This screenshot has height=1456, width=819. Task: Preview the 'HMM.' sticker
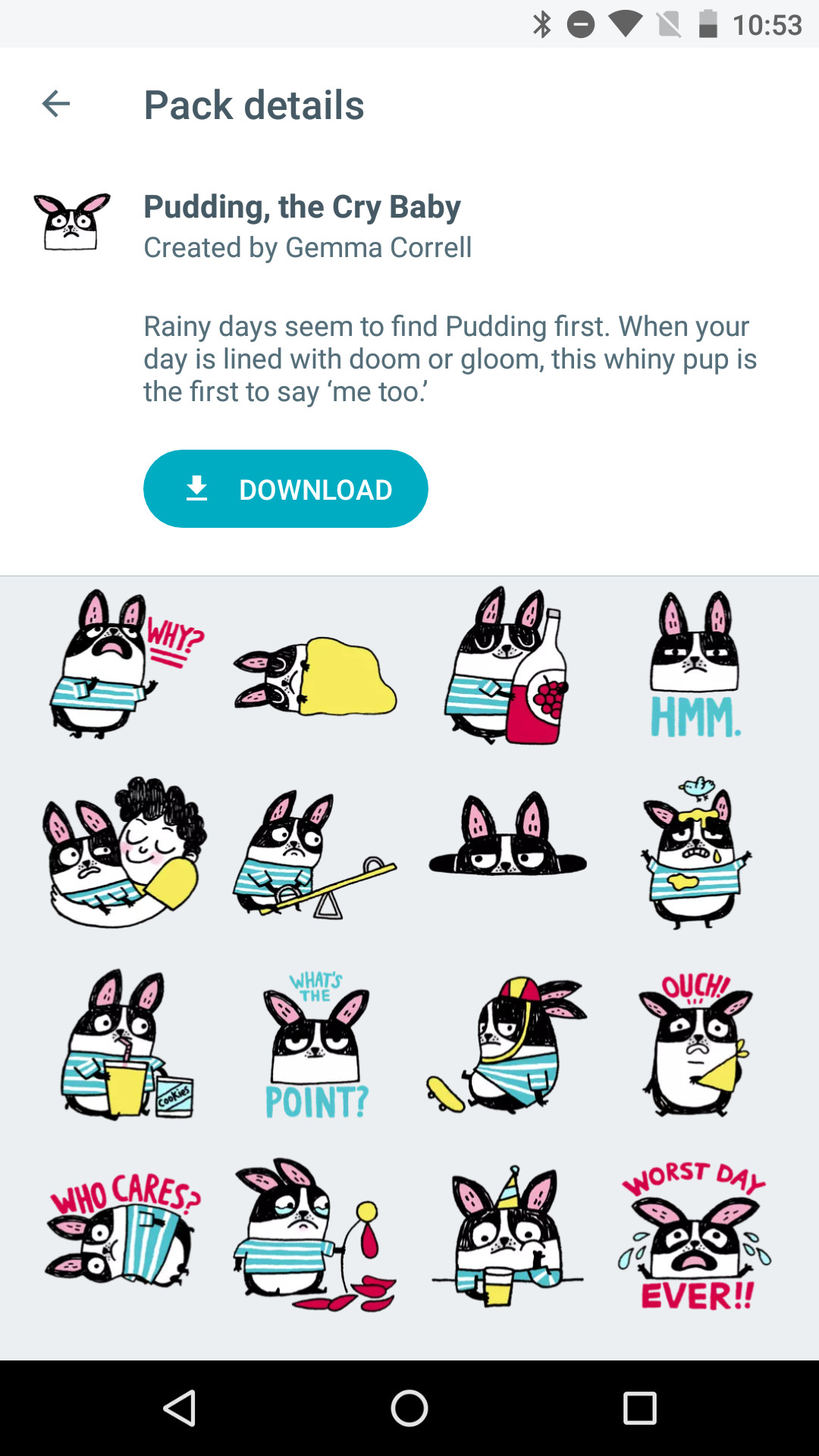[694, 665]
